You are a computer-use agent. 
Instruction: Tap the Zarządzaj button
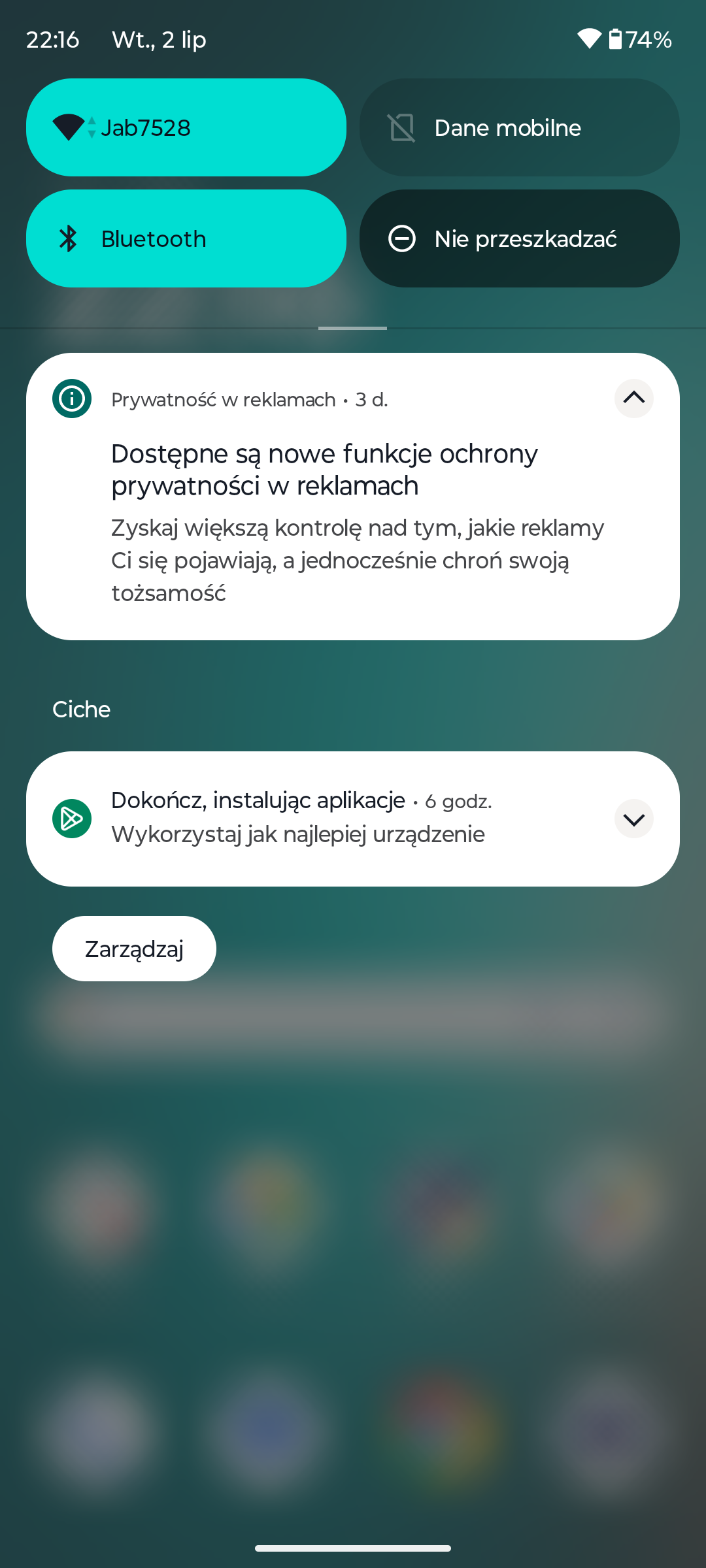pyautogui.click(x=134, y=949)
